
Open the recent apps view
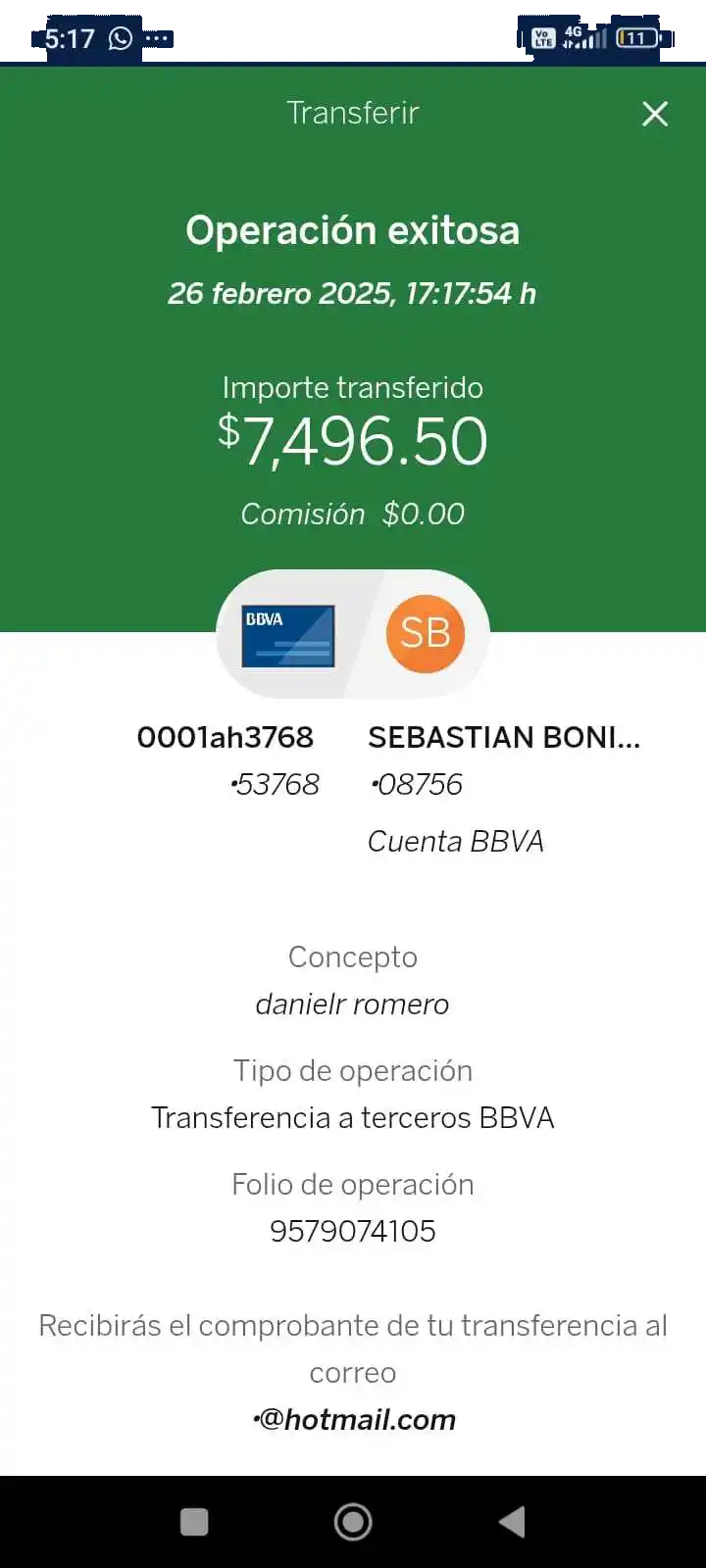tap(194, 1521)
